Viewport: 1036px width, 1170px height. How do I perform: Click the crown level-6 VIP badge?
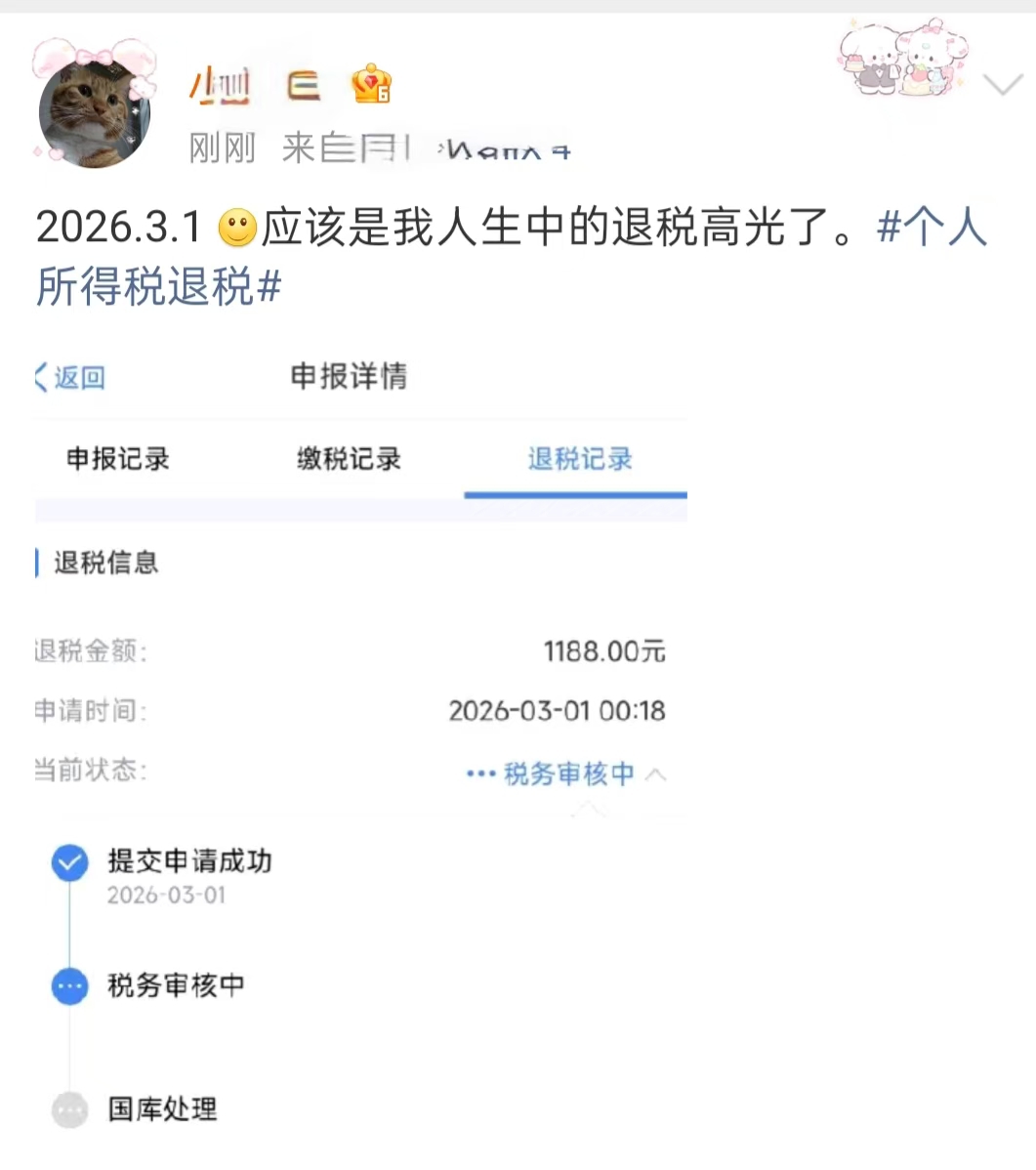point(369,85)
